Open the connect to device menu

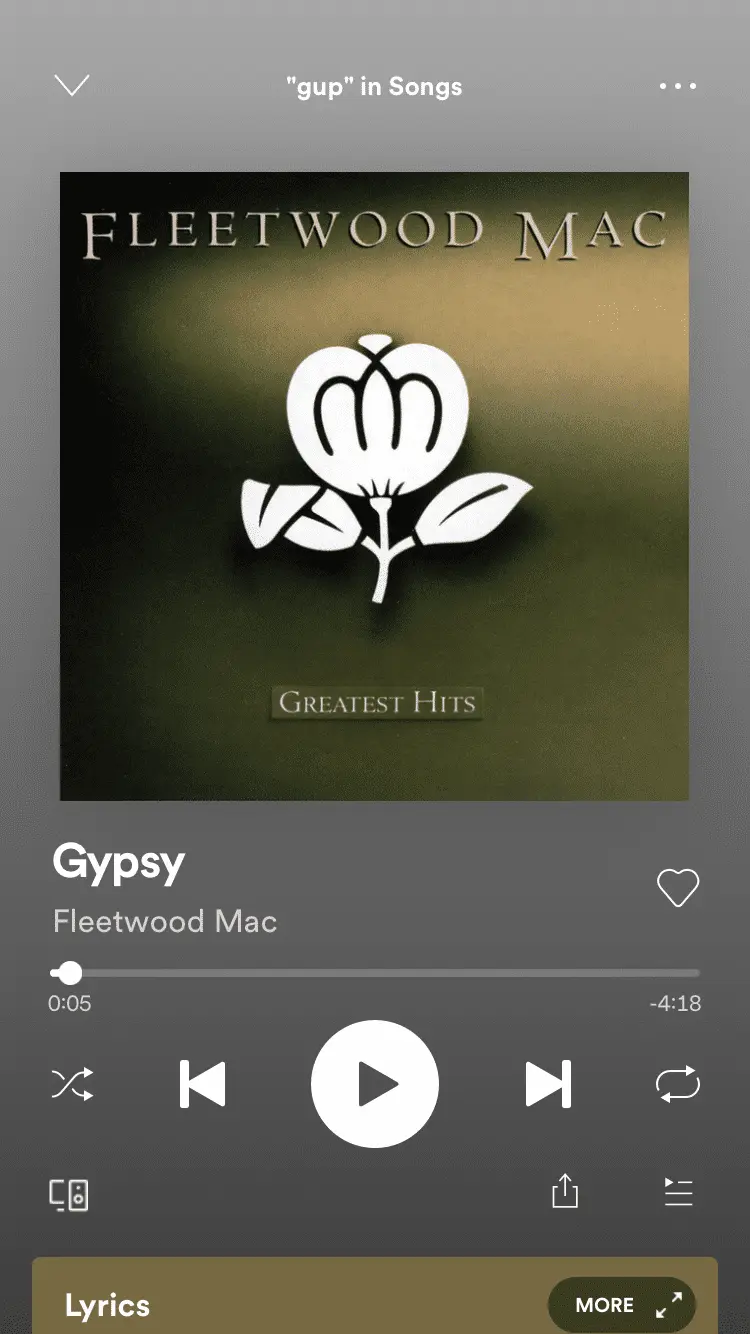[x=70, y=1194]
